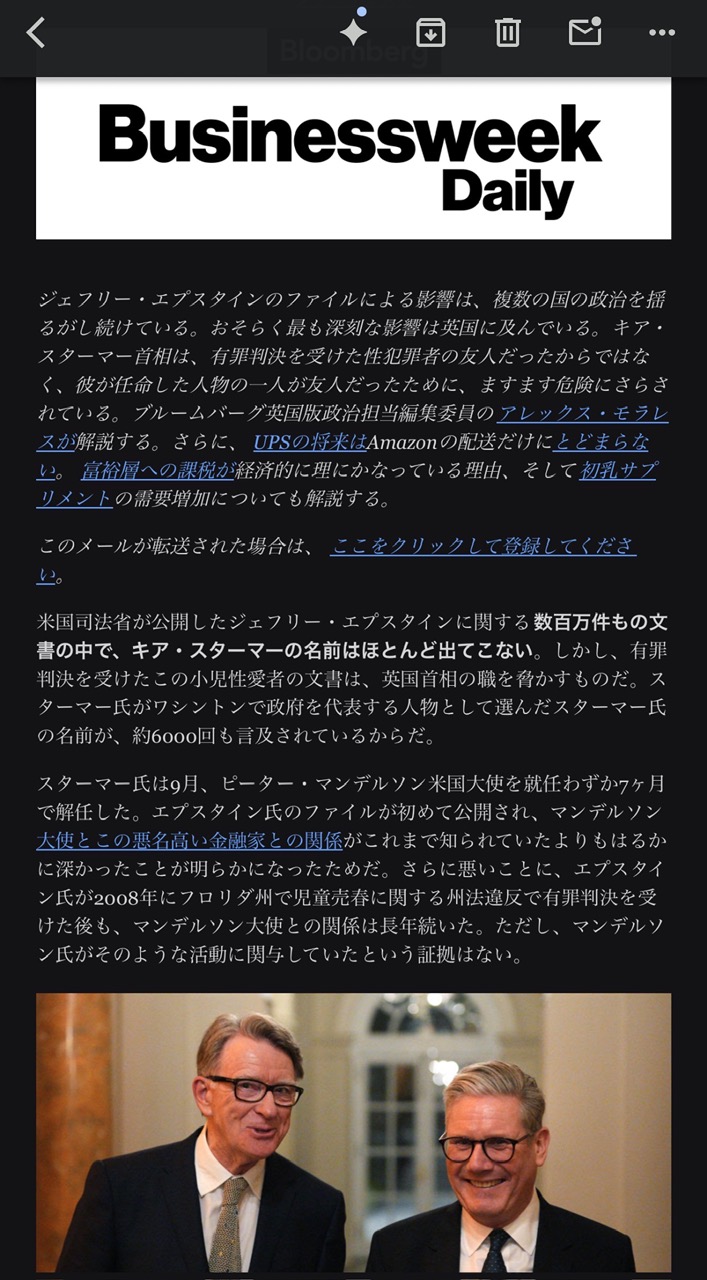Archive this email

(430, 33)
